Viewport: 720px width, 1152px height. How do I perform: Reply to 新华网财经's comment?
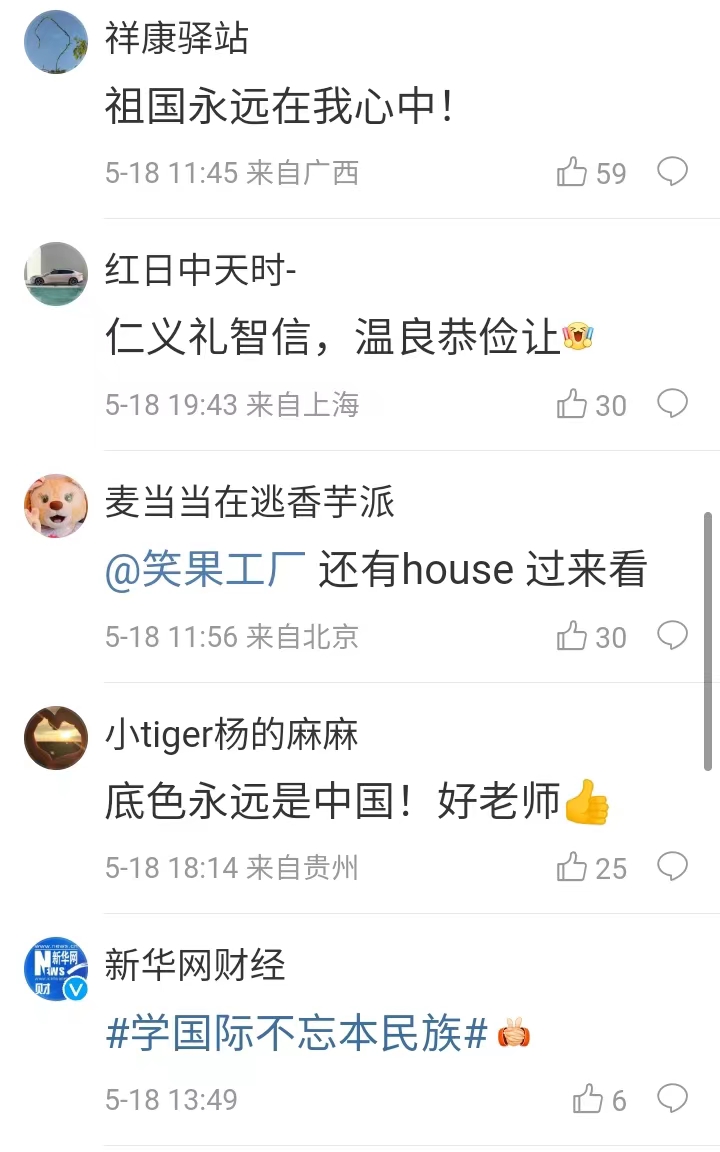pyautogui.click(x=672, y=1099)
